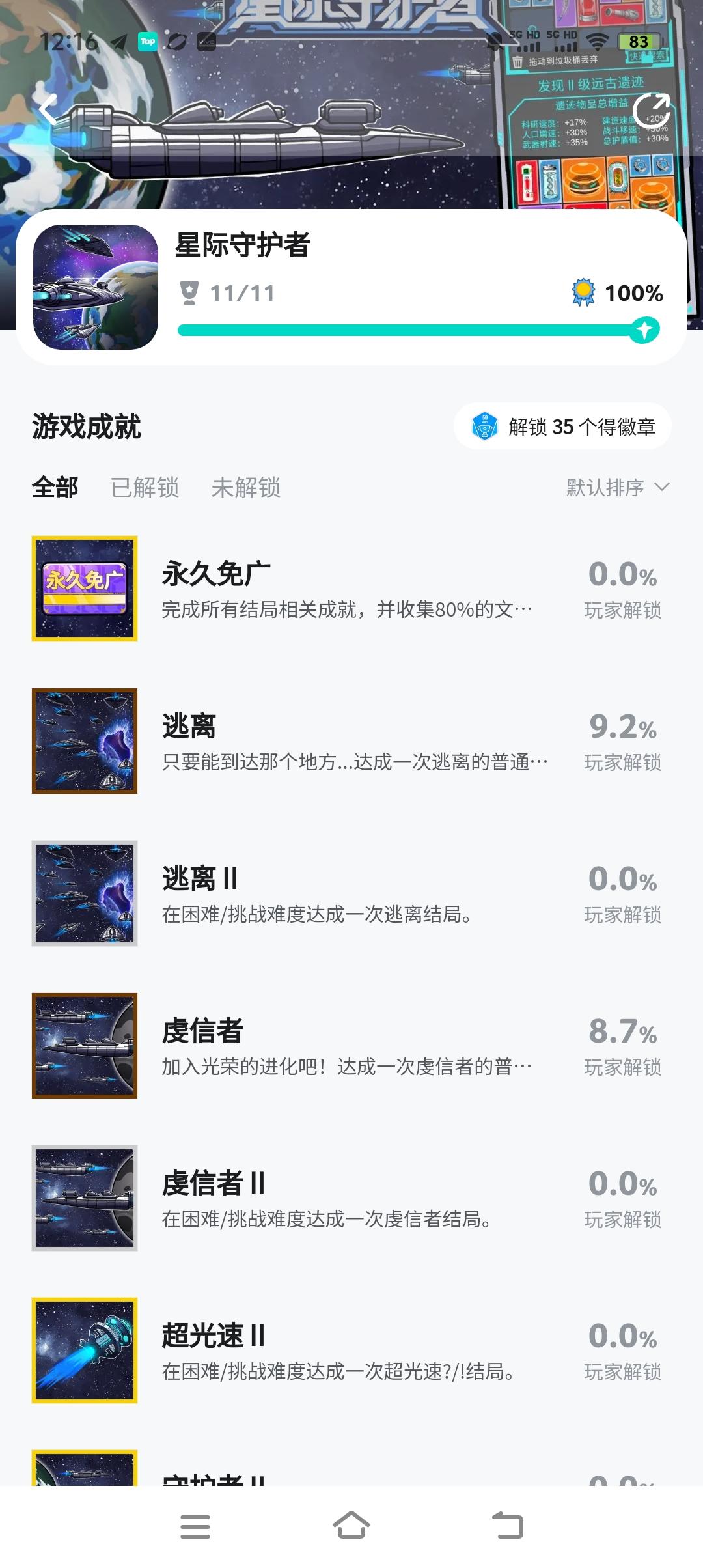Image resolution: width=703 pixels, height=1568 pixels.
Task: Open the 星际守护者 game card
Action: click(351, 287)
